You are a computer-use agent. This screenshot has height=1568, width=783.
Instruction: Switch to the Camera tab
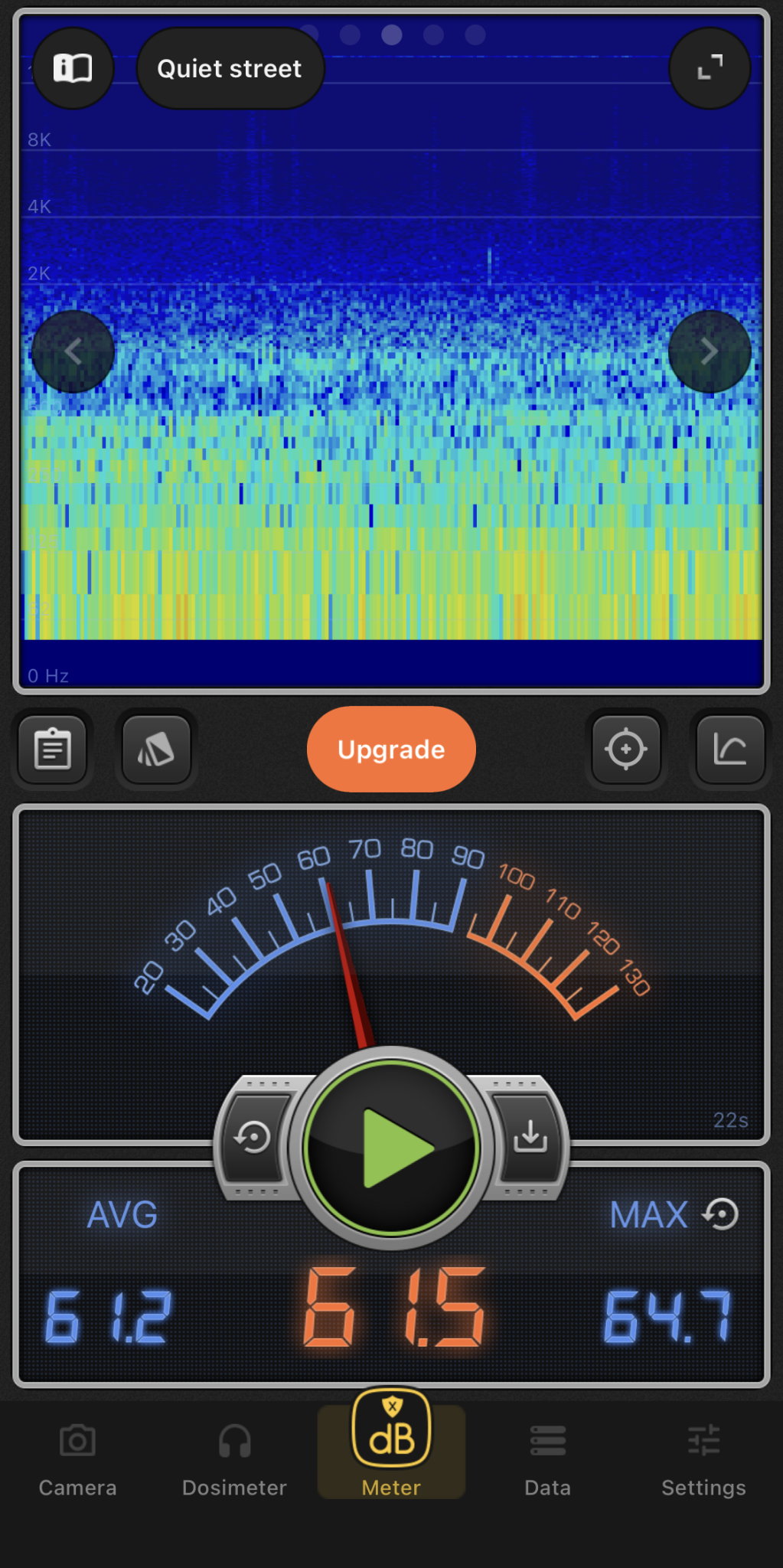coord(77,1459)
